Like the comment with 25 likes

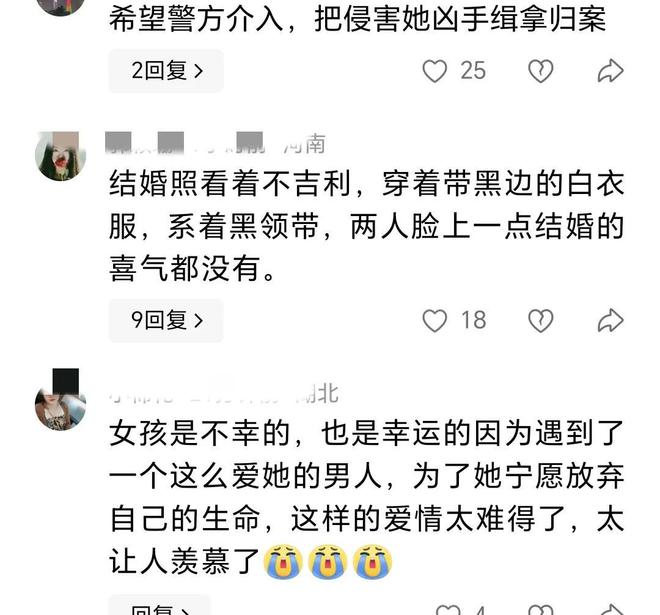click(x=434, y=71)
